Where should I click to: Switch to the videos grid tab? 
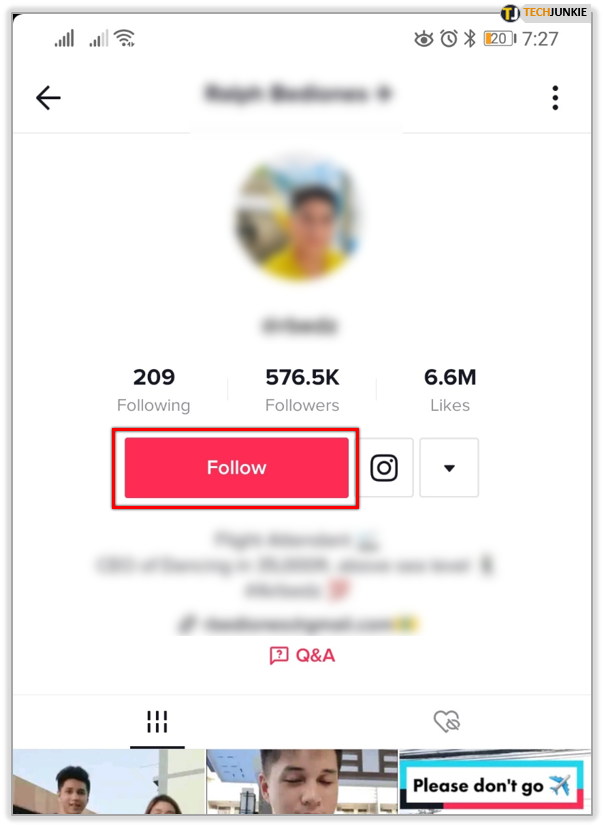coord(157,722)
